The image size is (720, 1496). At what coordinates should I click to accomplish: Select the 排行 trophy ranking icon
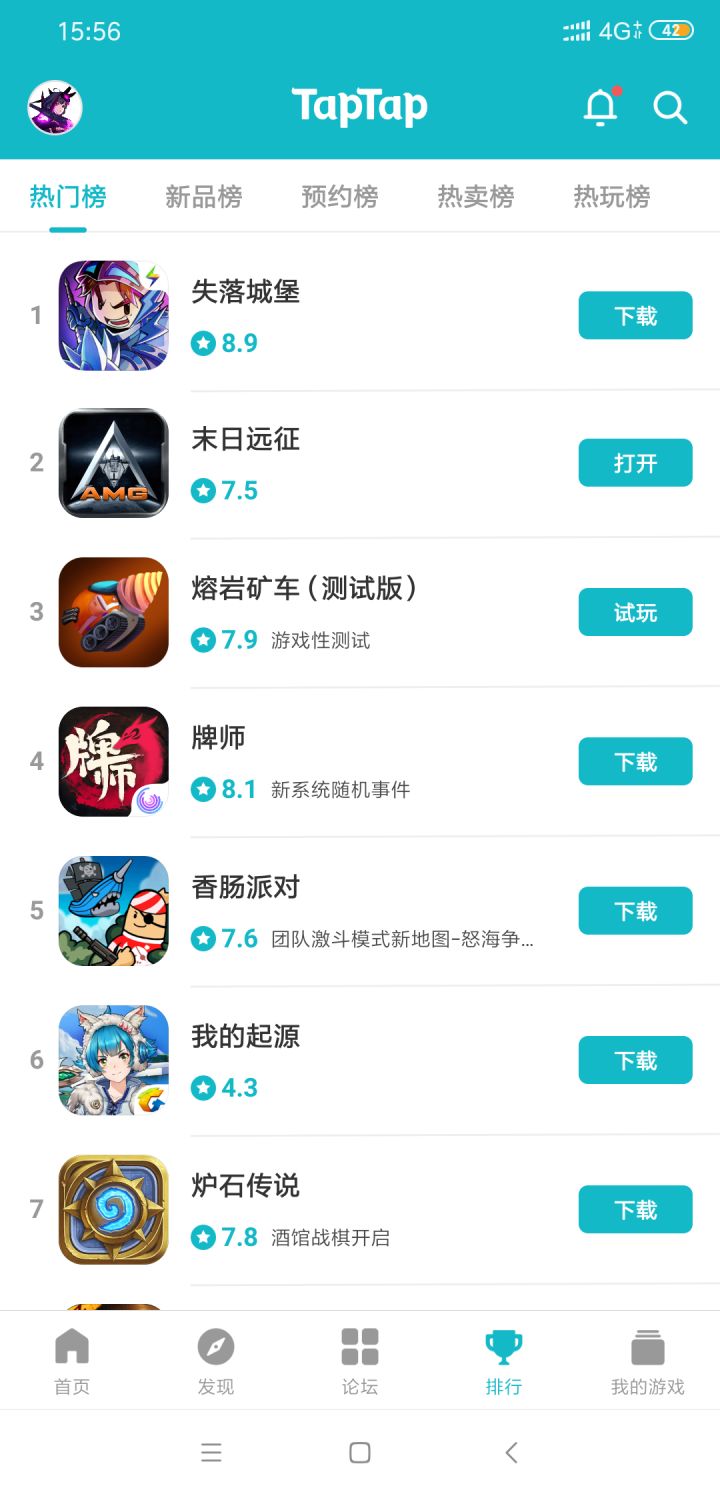point(503,1360)
